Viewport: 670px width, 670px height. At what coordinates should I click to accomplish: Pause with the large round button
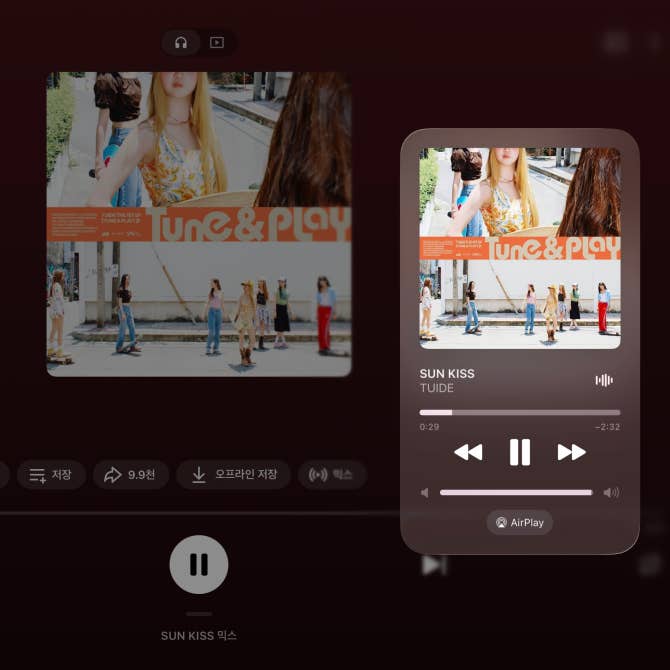(x=199, y=564)
